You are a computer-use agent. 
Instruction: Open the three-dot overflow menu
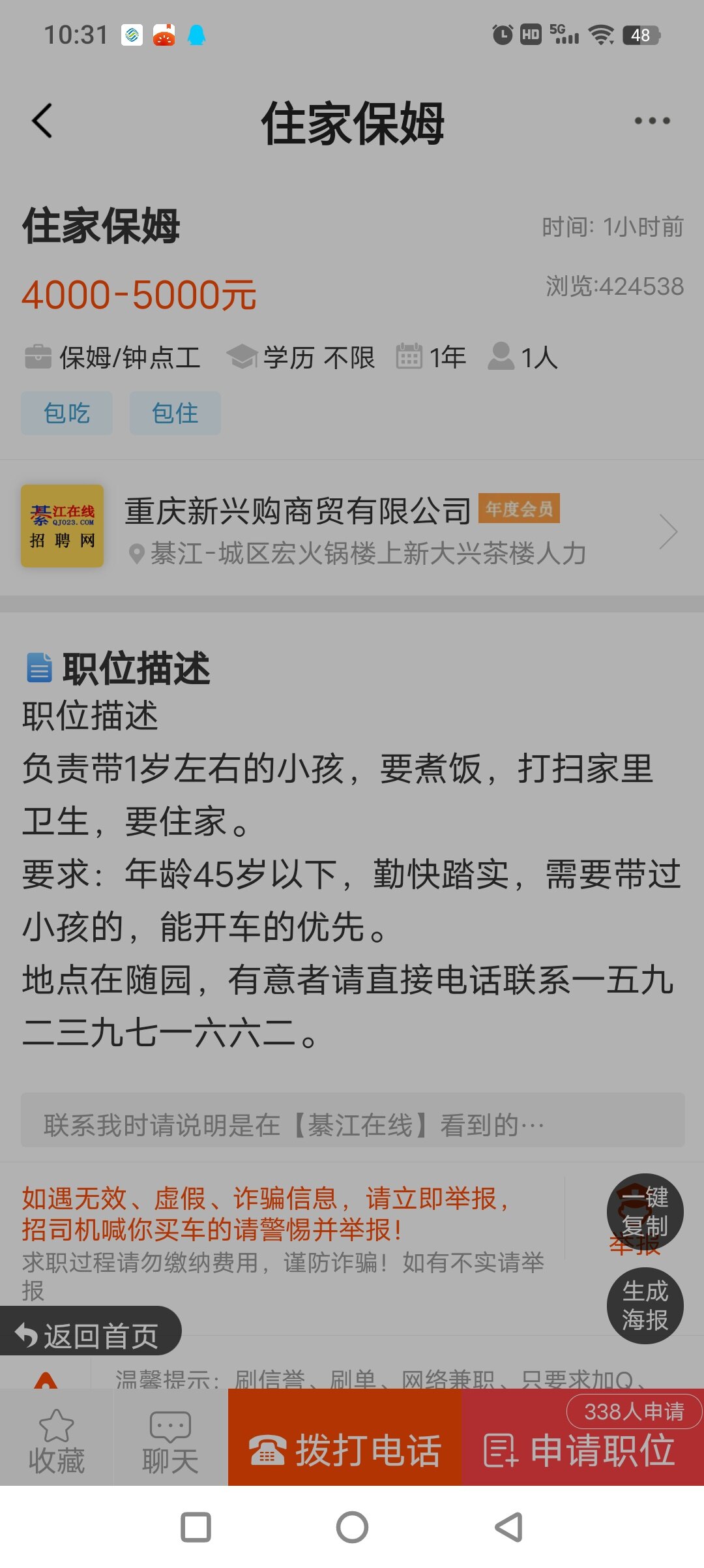coord(651,121)
